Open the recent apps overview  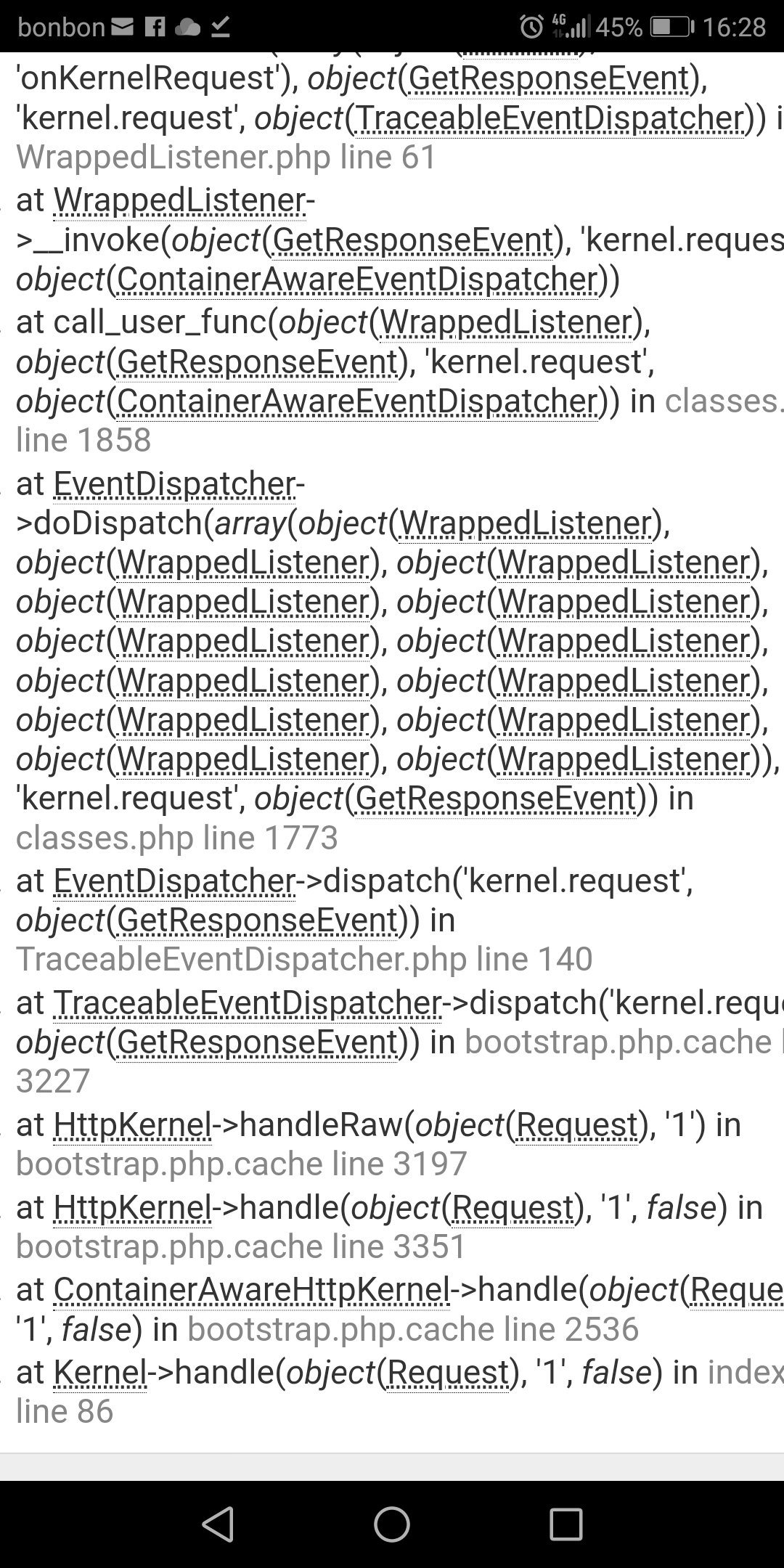(x=566, y=1524)
